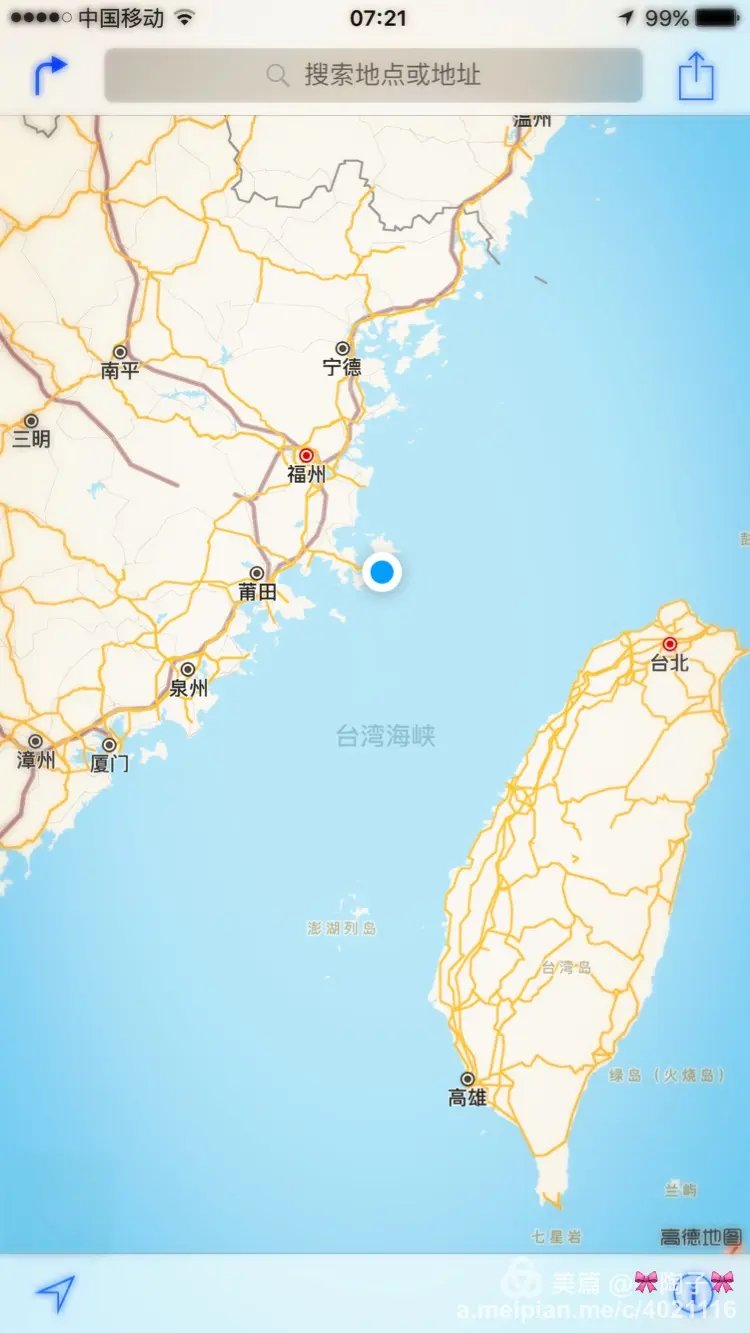Share the current map location
750x1333 pixels.
696,75
